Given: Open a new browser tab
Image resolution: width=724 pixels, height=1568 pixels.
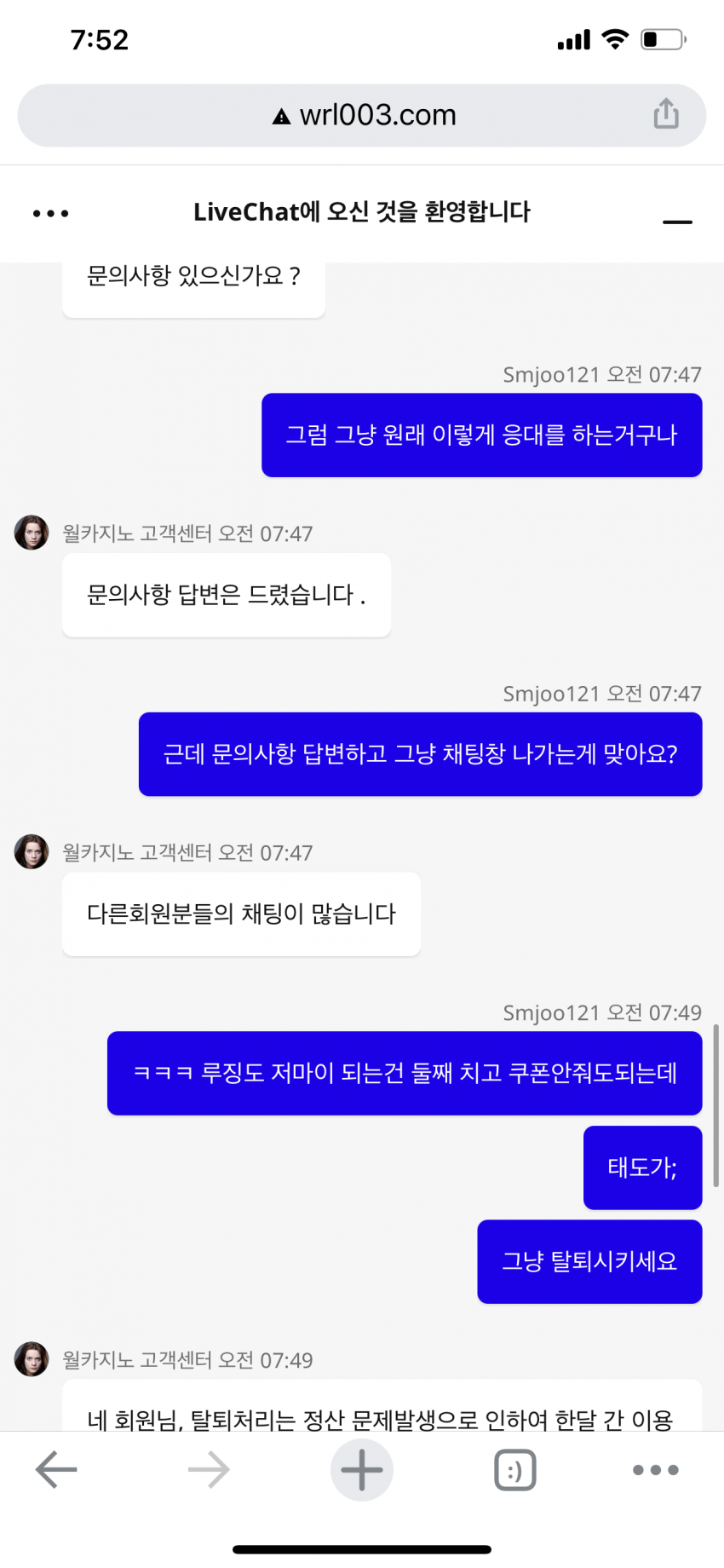Looking at the screenshot, I should click(x=362, y=1470).
